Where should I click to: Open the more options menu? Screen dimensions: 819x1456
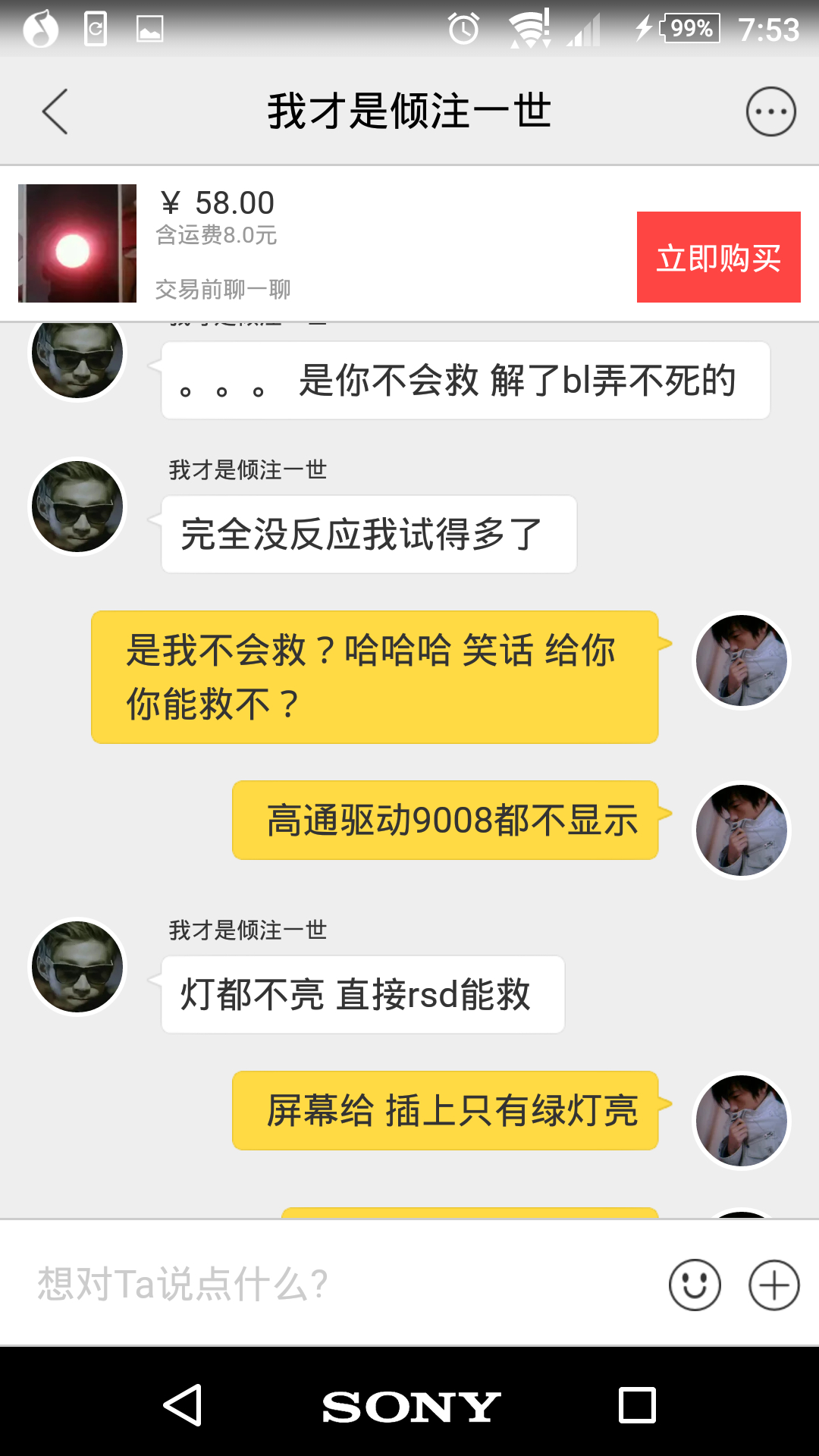click(770, 111)
